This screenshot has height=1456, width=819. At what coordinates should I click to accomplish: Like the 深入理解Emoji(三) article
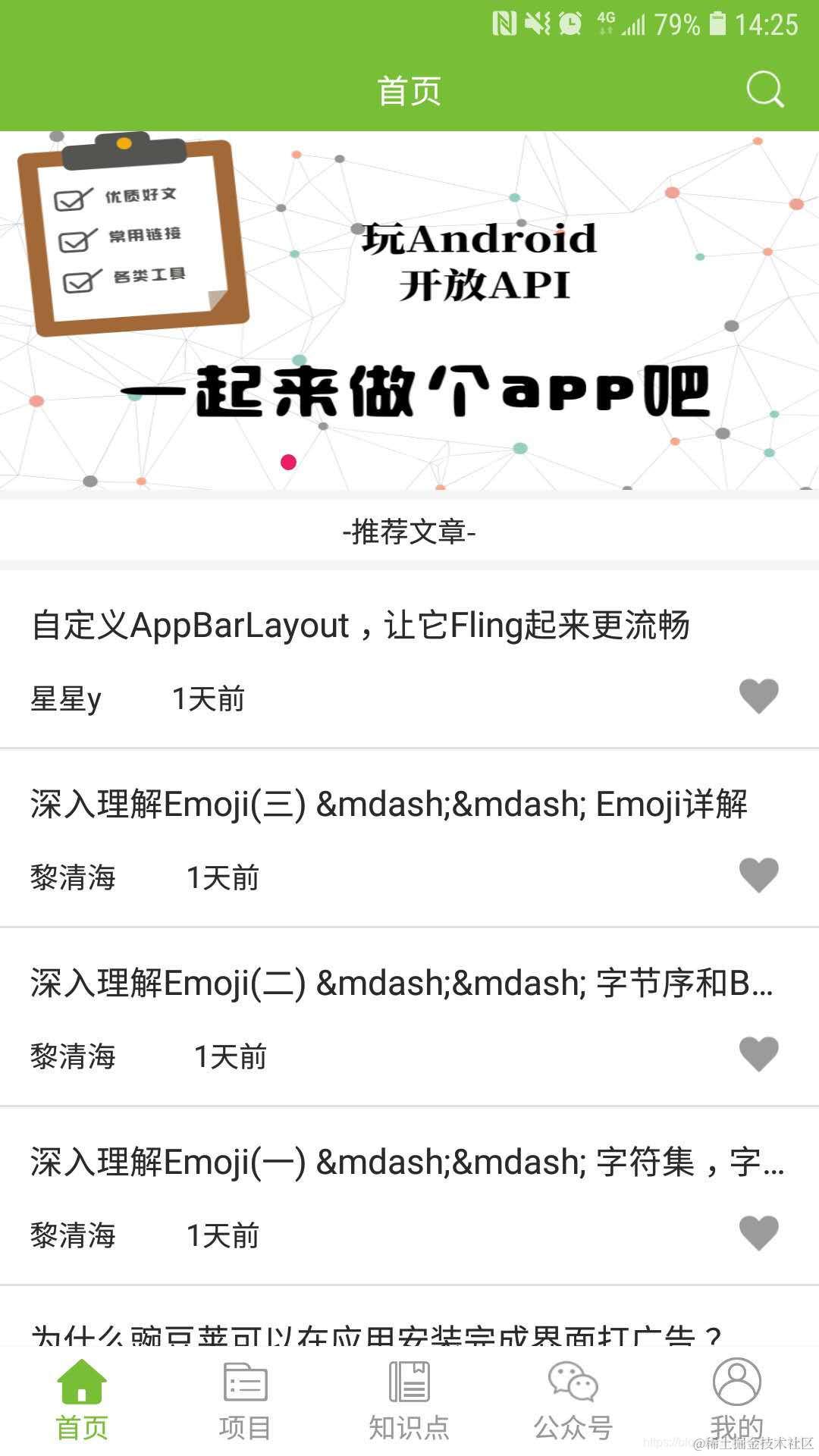pyautogui.click(x=758, y=875)
